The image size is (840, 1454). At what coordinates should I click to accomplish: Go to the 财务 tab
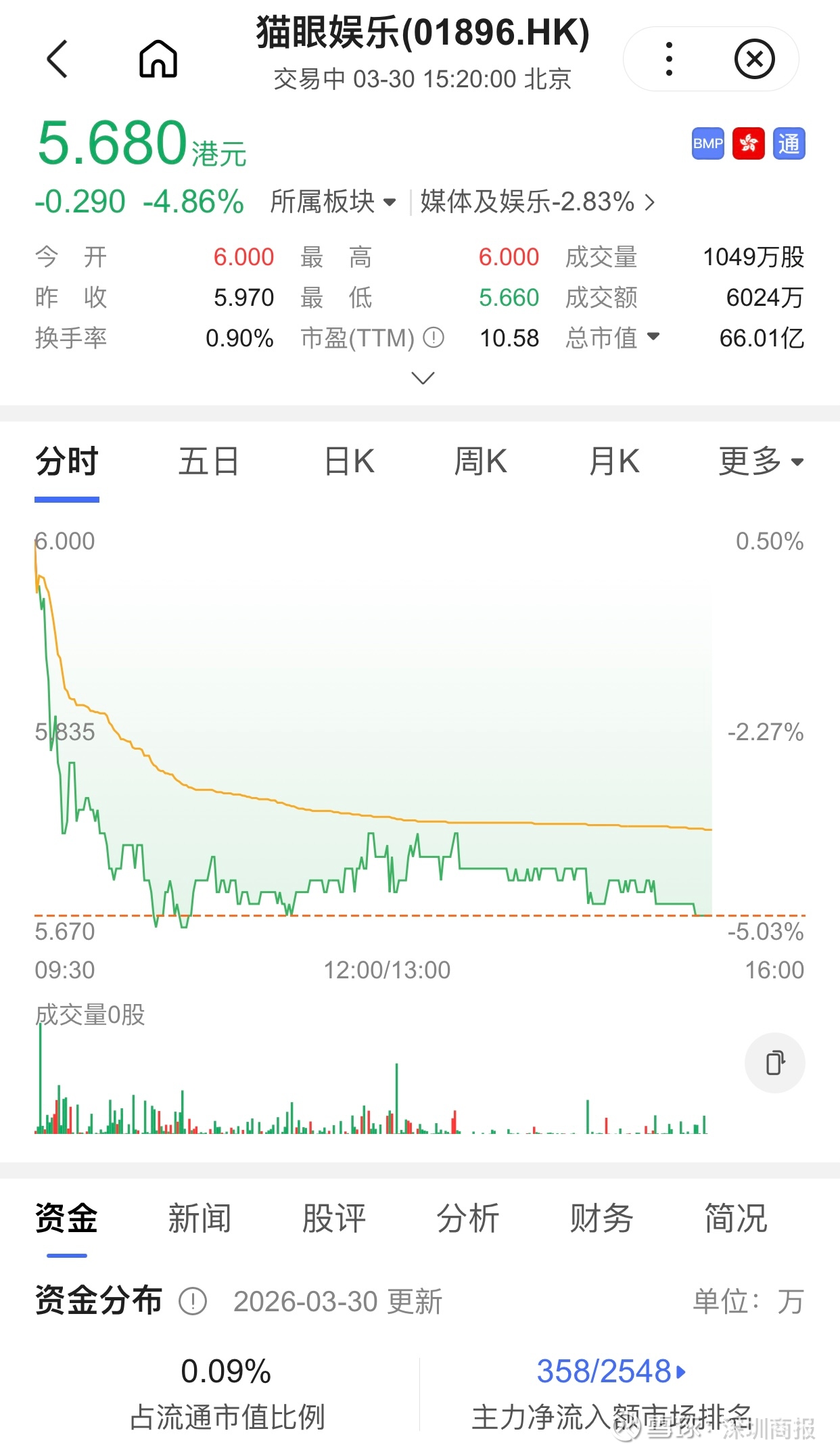tap(601, 1219)
